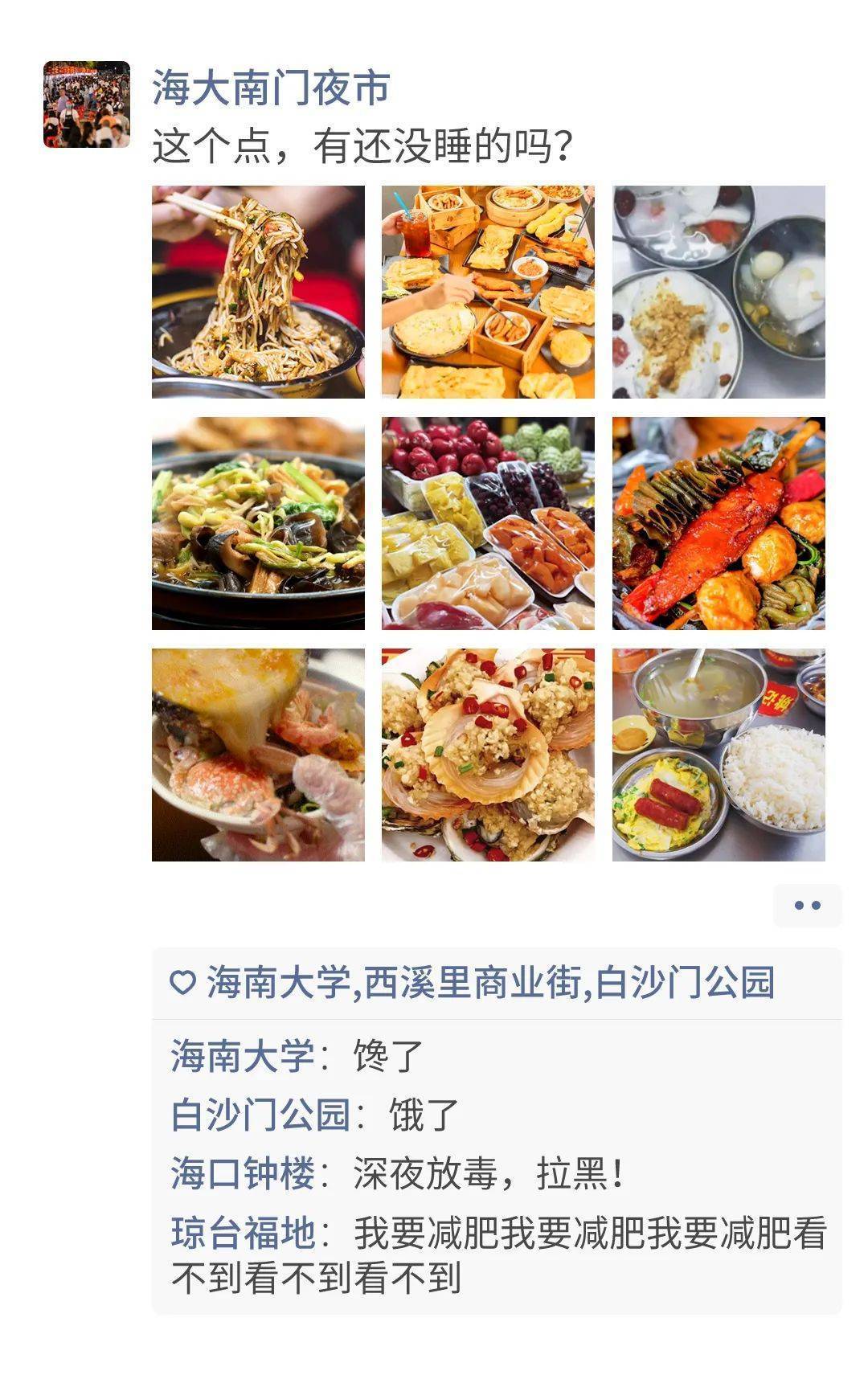Viewport: 868px width, 1375px height.
Task: Open the dessert bowls photo
Action: point(719,292)
